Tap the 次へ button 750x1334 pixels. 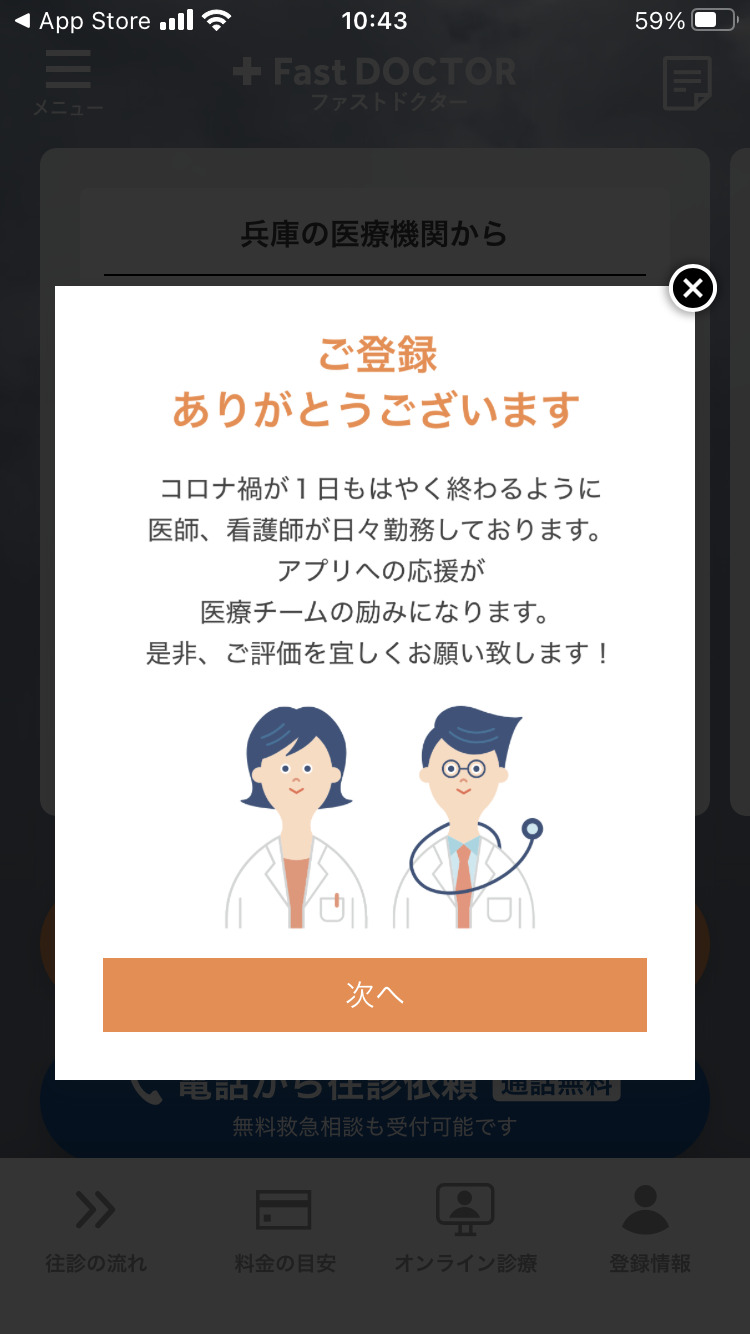(375, 994)
